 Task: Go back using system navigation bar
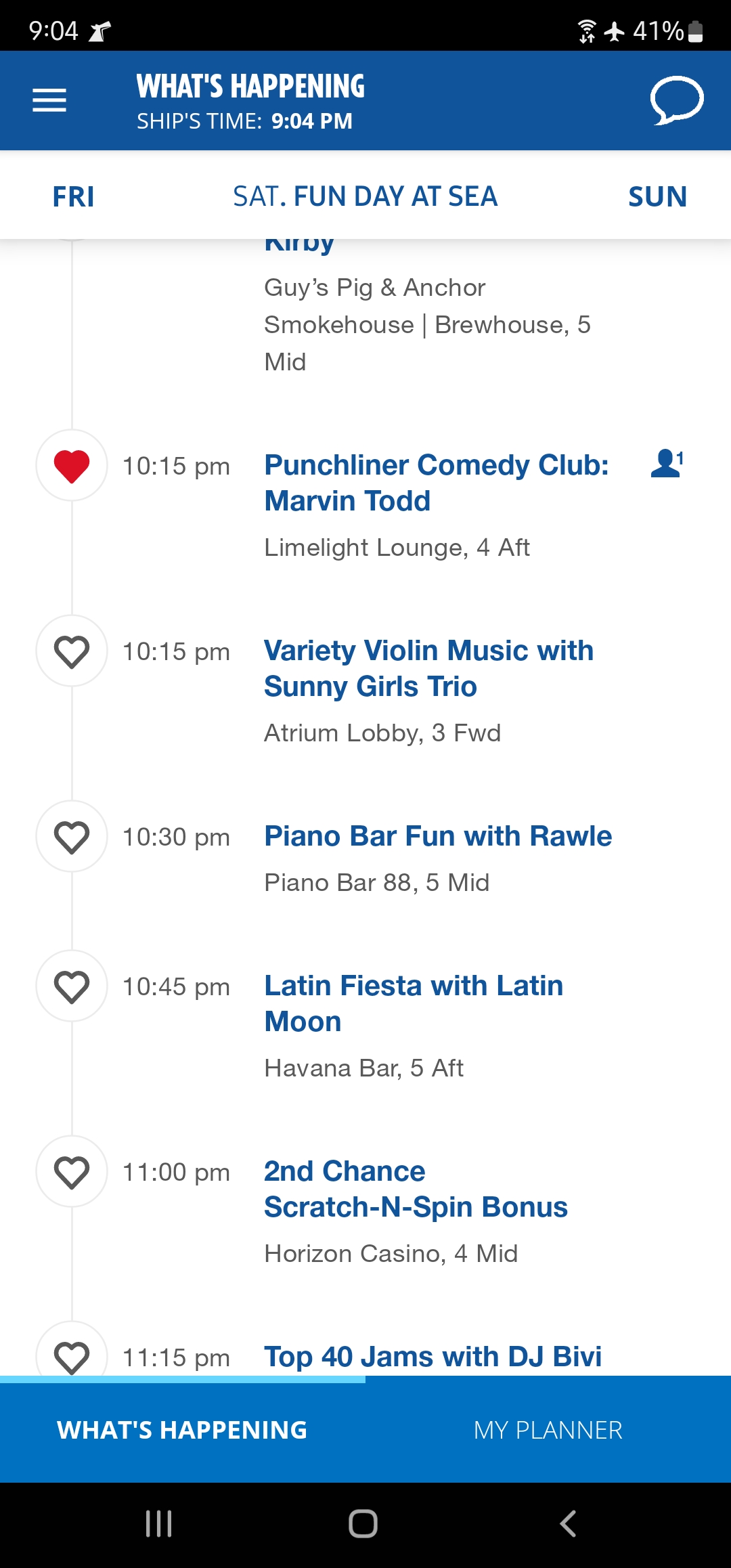(568, 1524)
